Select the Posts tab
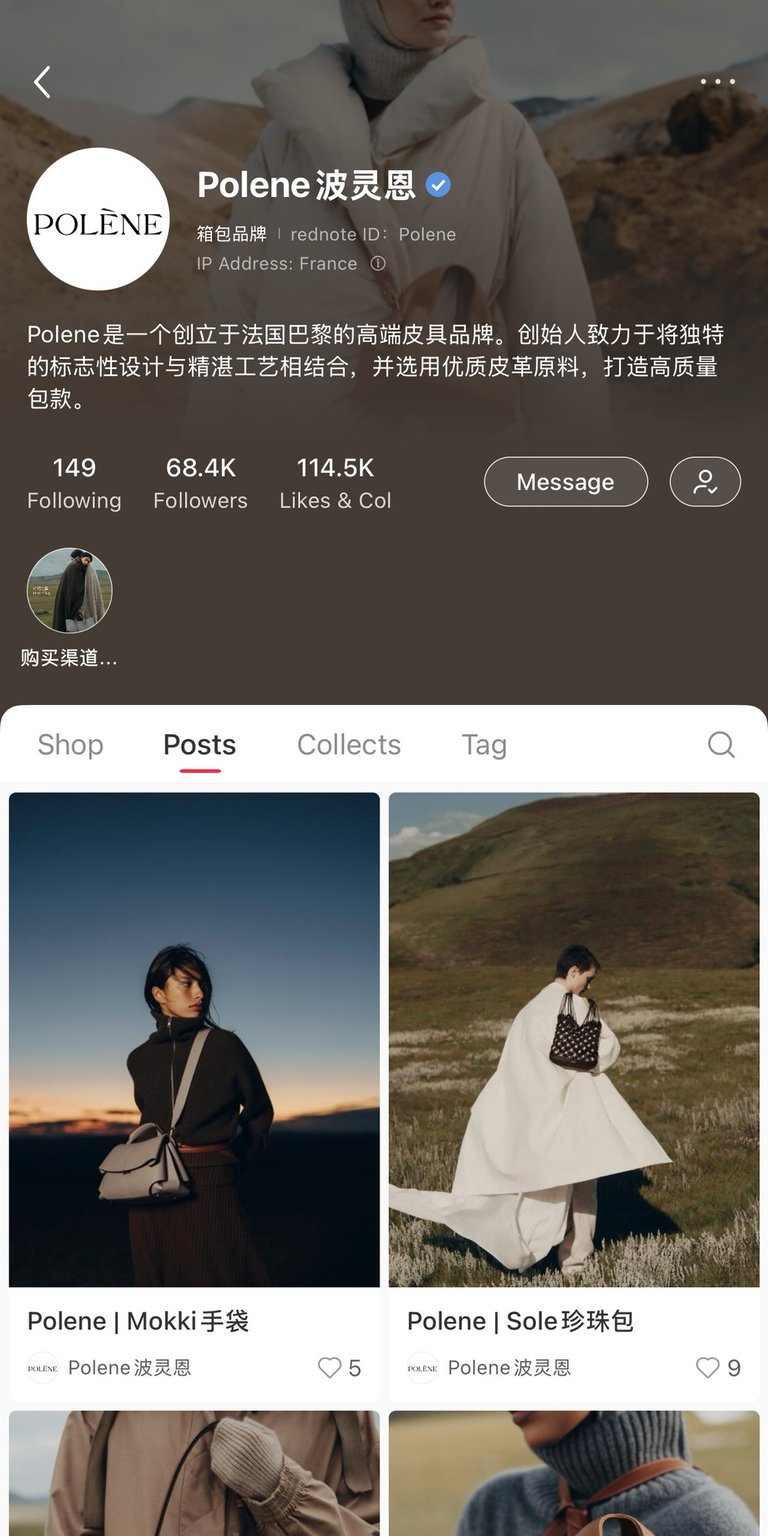 199,745
